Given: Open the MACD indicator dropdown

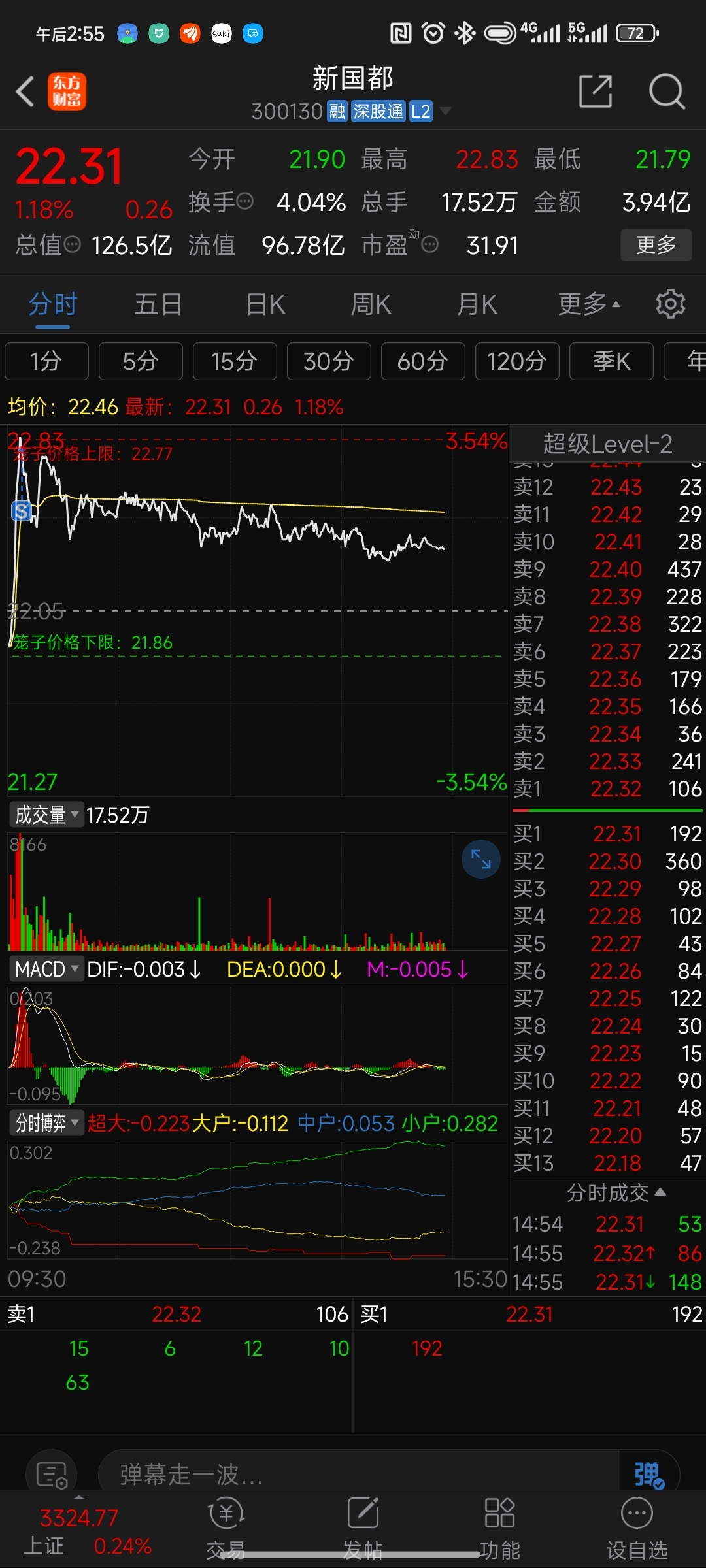Looking at the screenshot, I should 46,969.
